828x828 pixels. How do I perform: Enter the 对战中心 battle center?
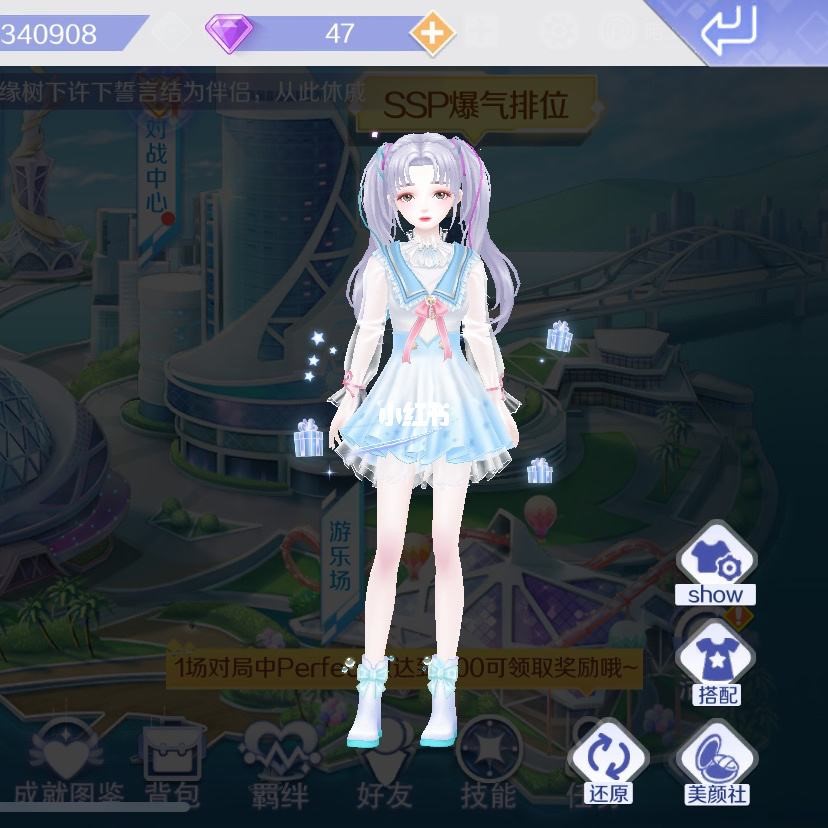pyautogui.click(x=156, y=166)
